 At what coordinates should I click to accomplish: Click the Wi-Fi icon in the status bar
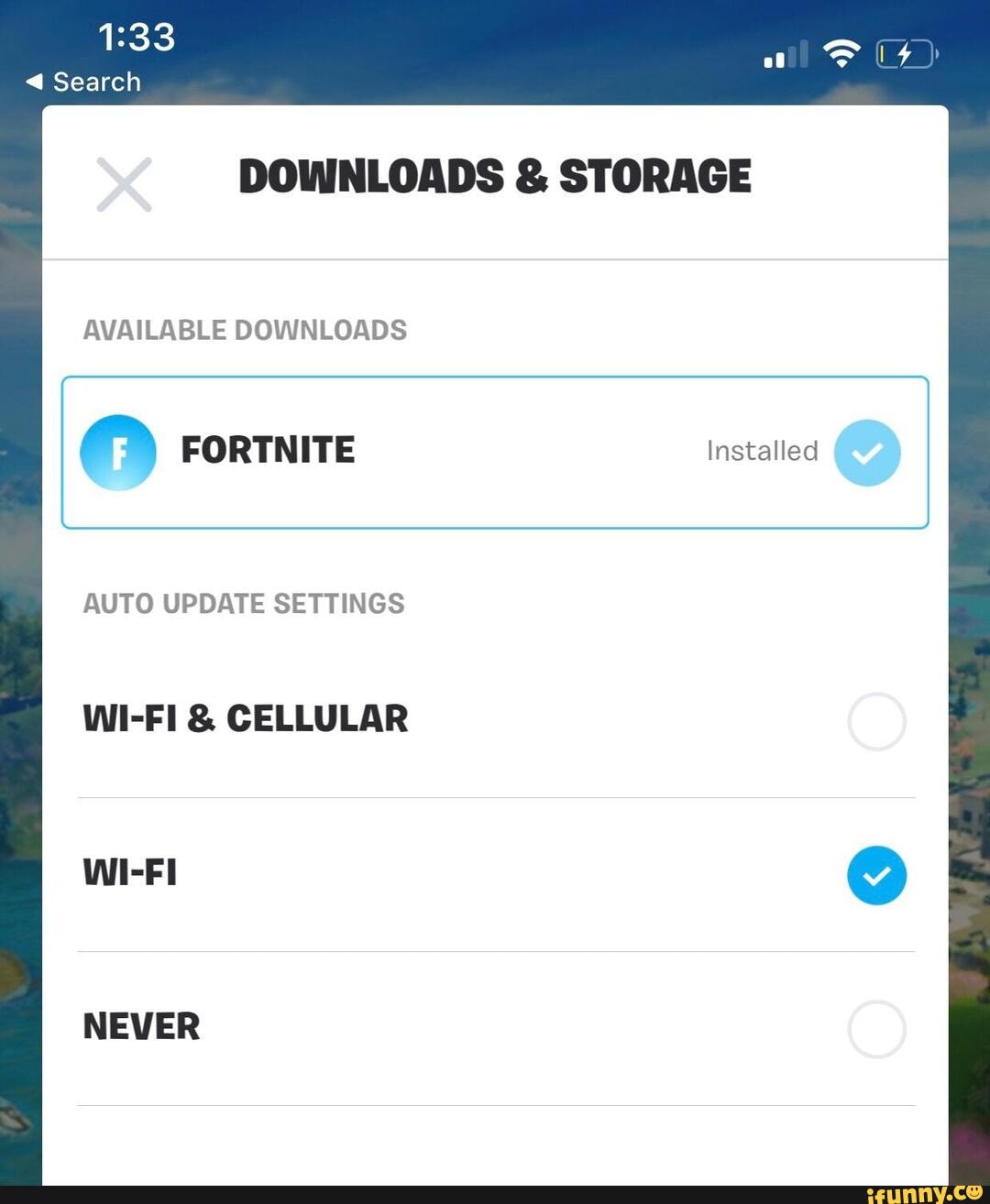tap(841, 52)
